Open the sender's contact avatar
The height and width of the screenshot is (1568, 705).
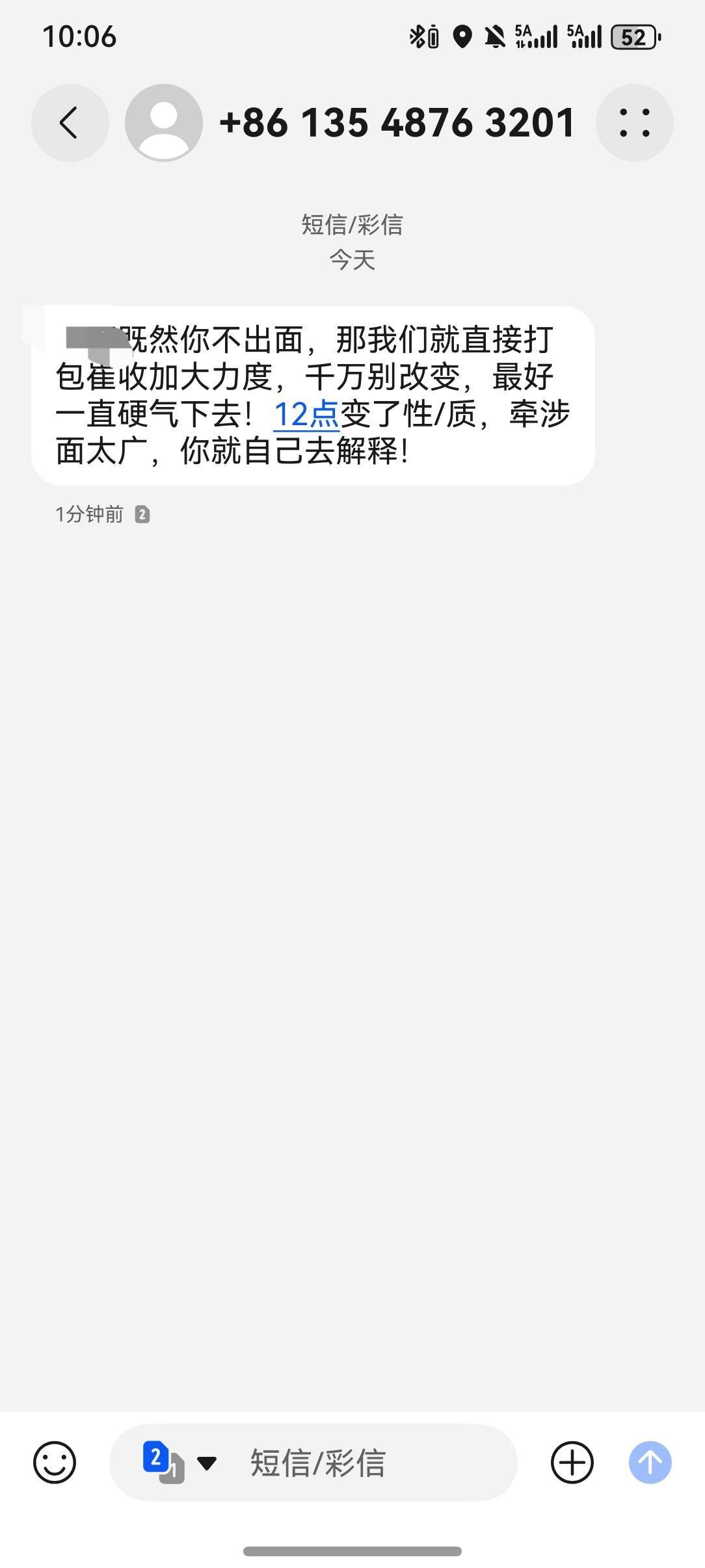[164, 122]
